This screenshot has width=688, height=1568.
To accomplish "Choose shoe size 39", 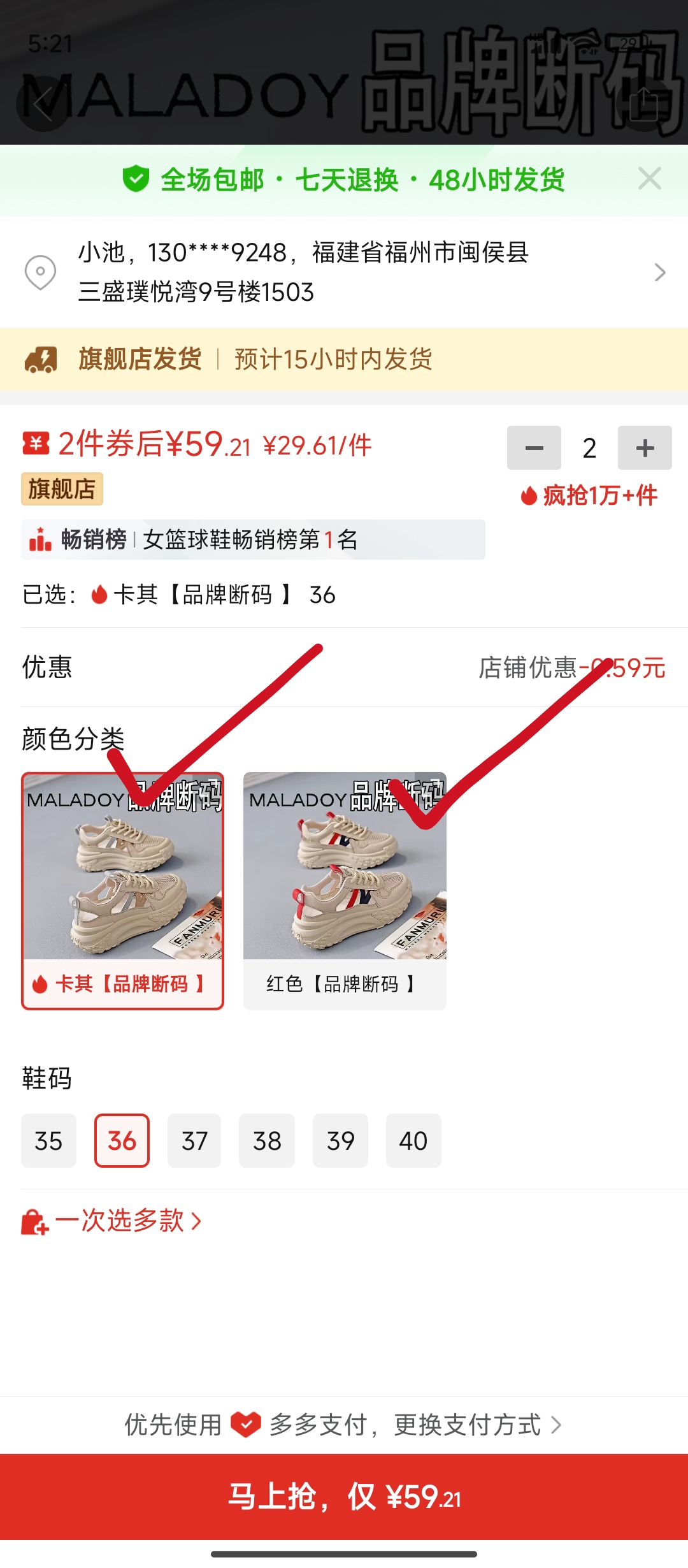I will coord(340,1141).
